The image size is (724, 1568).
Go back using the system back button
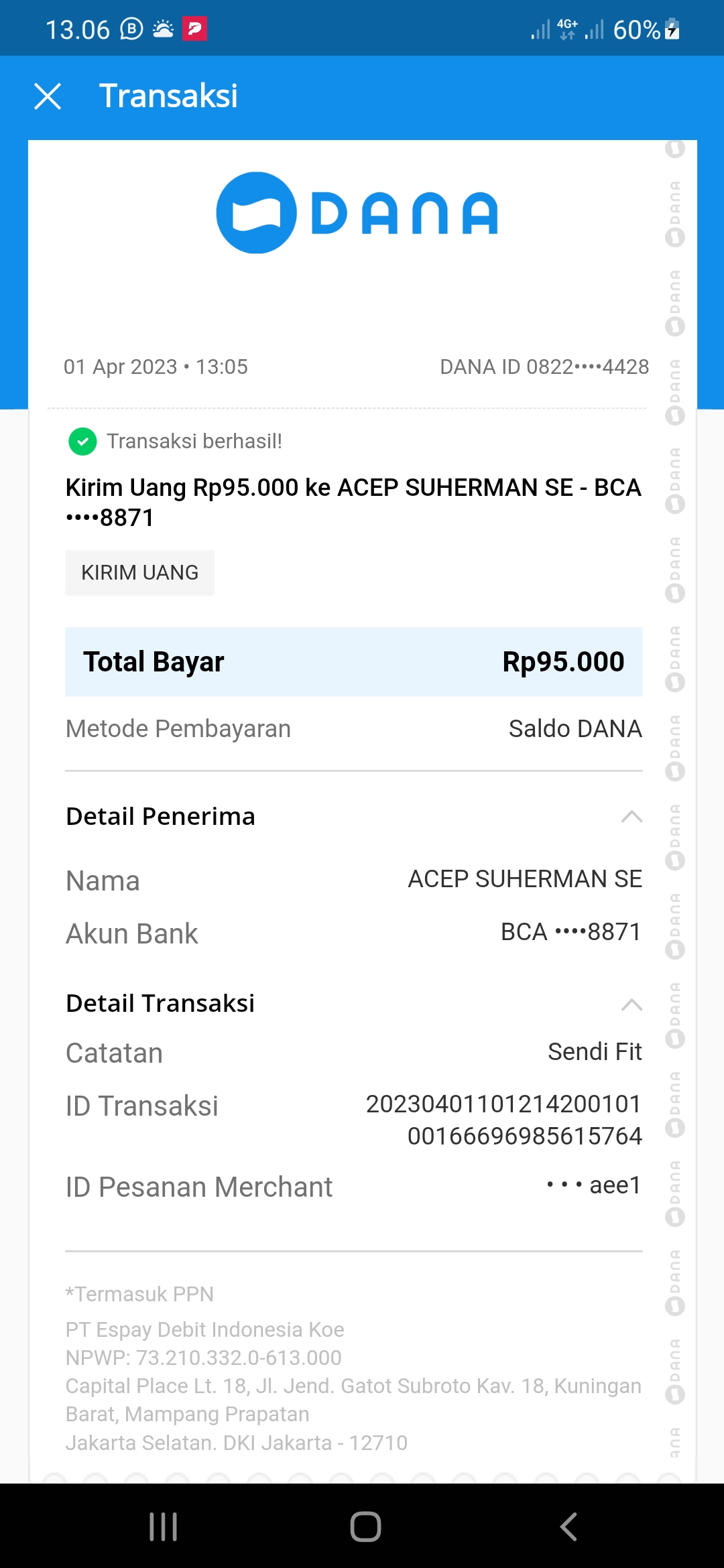tap(568, 1527)
